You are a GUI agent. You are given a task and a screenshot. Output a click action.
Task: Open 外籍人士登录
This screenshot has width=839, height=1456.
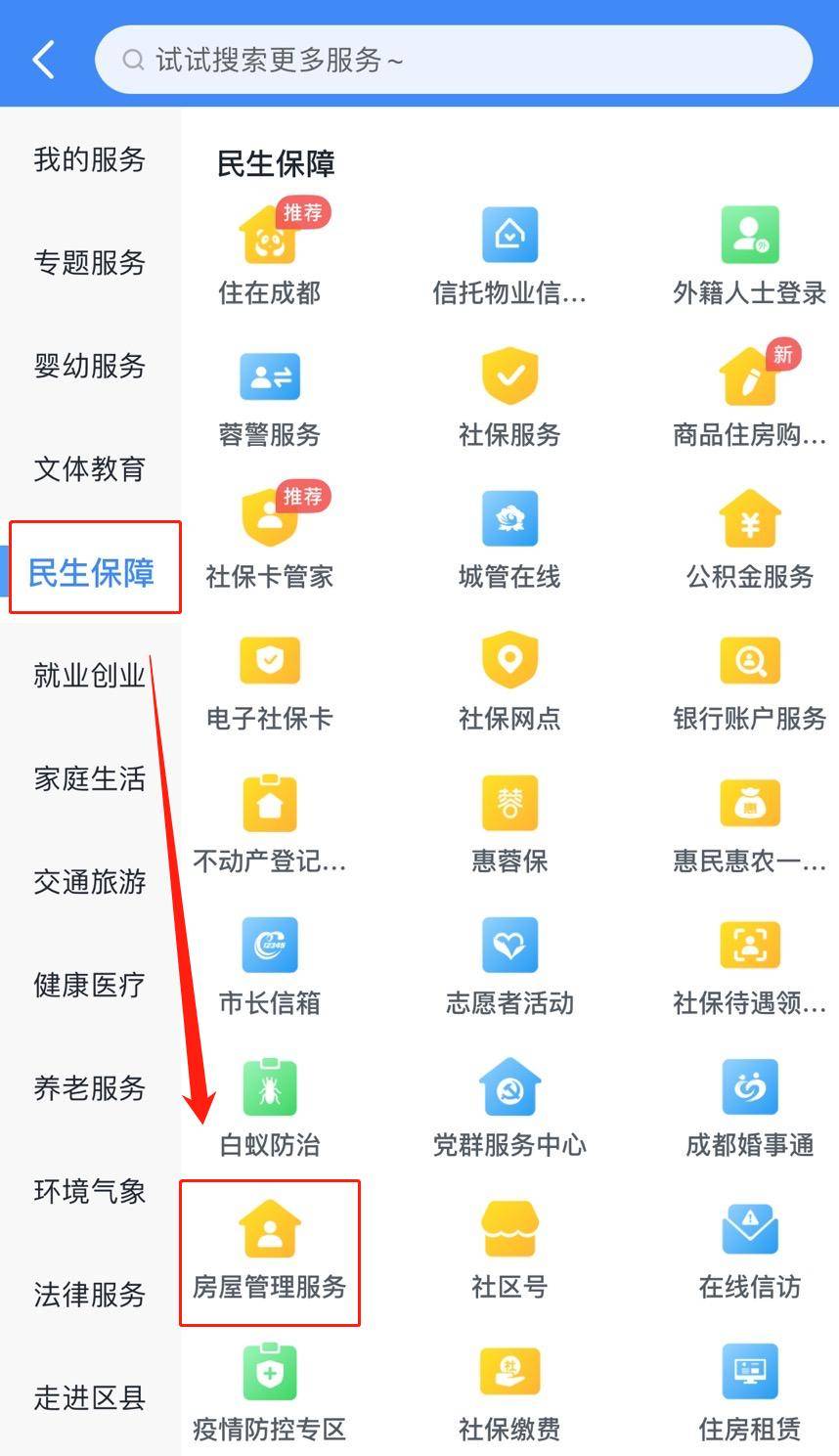(749, 256)
